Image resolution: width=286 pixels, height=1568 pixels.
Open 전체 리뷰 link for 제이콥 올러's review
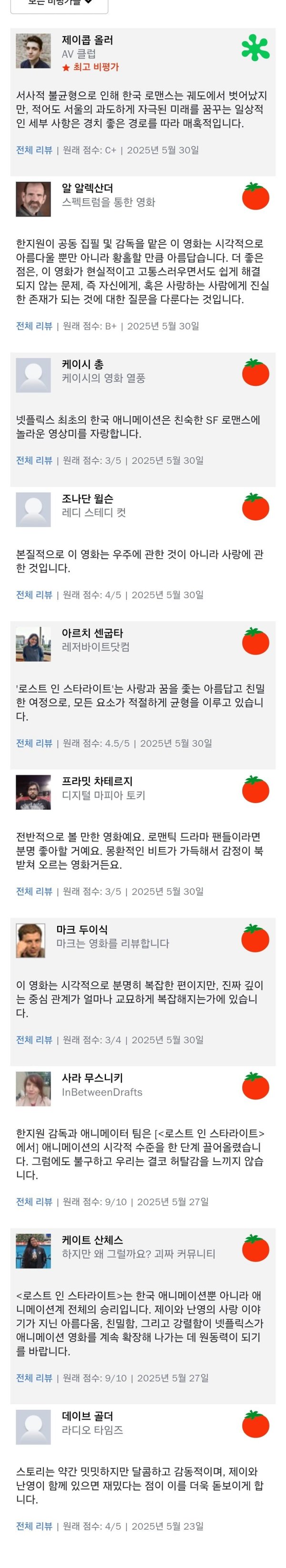(x=34, y=150)
